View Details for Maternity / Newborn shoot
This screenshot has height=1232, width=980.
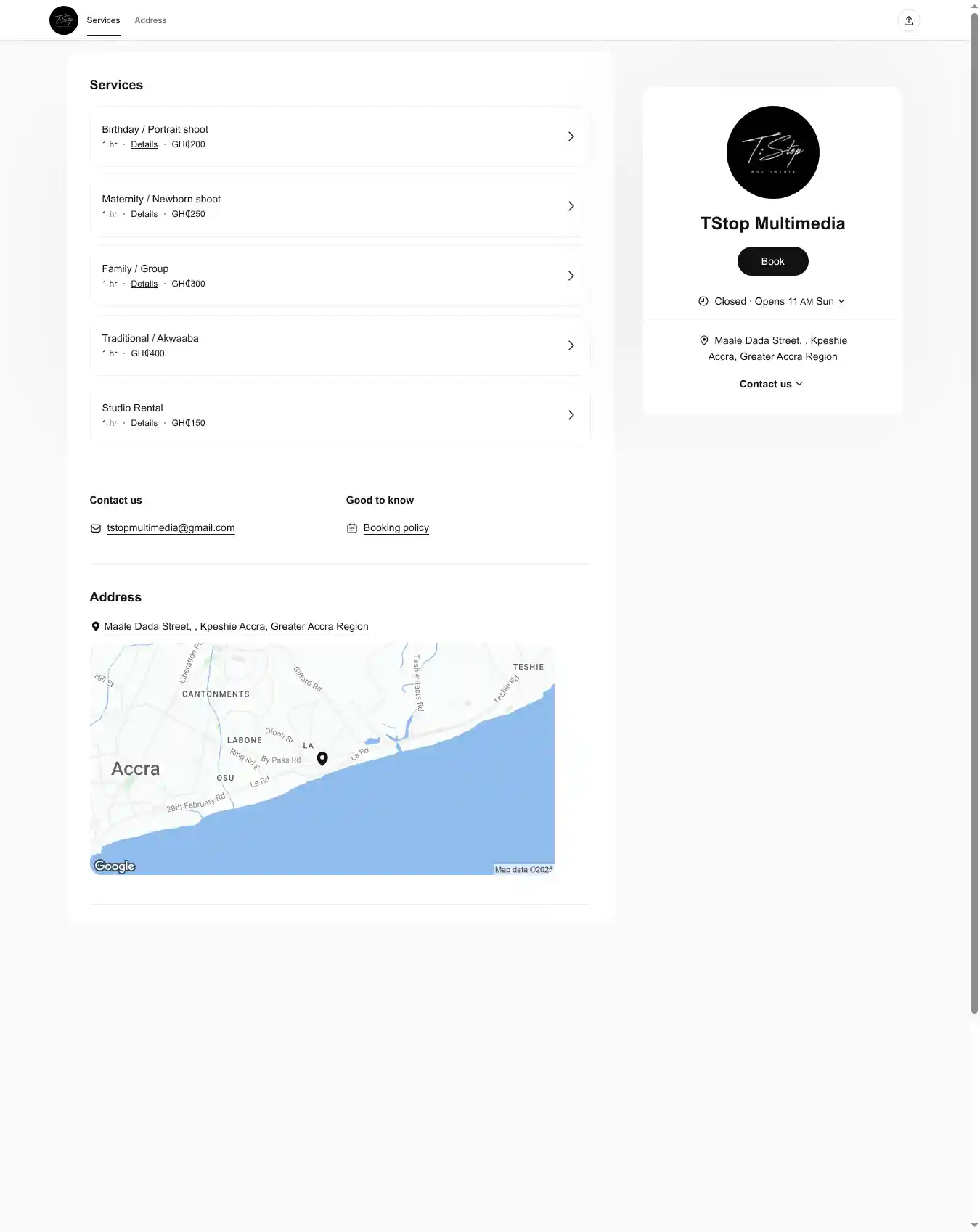144,214
